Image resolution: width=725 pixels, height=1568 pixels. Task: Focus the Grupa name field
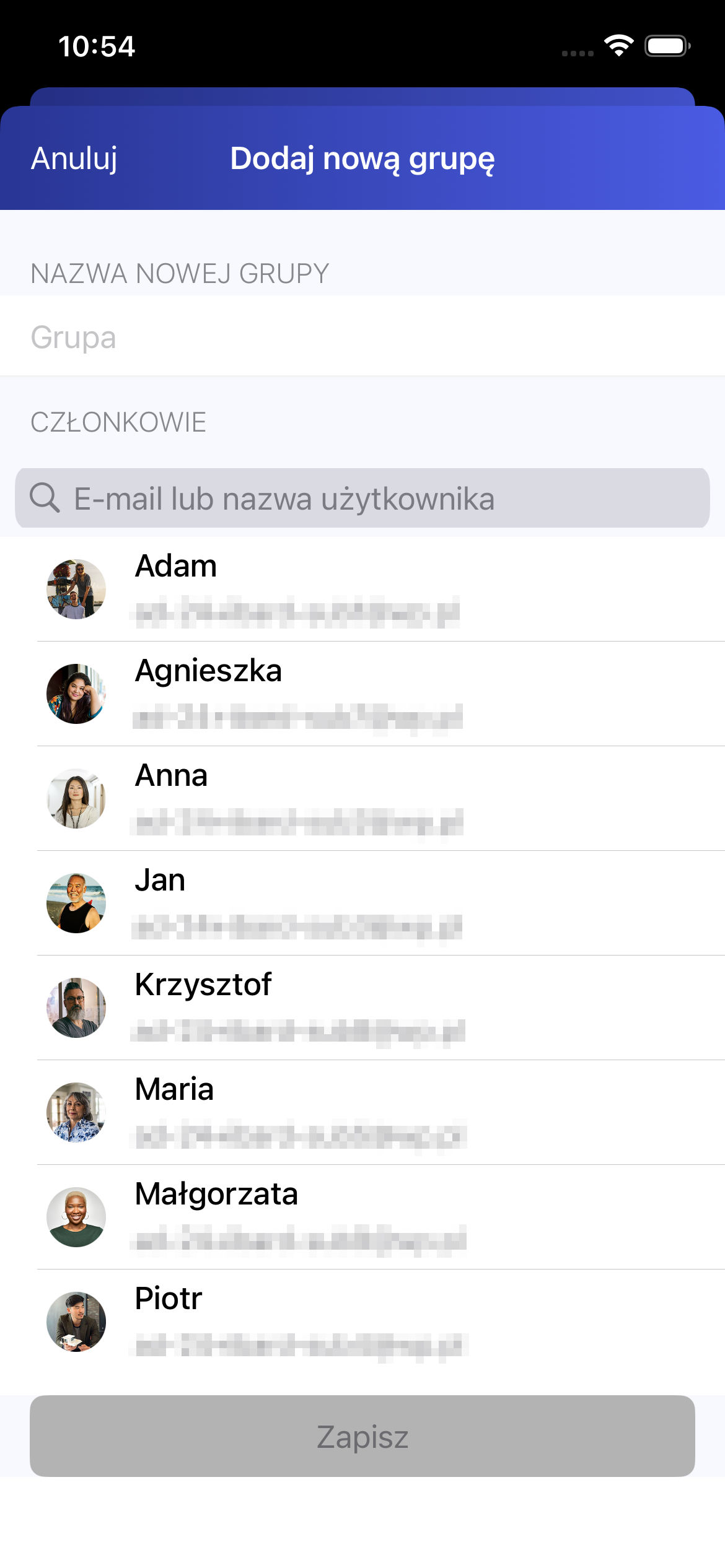(x=362, y=338)
